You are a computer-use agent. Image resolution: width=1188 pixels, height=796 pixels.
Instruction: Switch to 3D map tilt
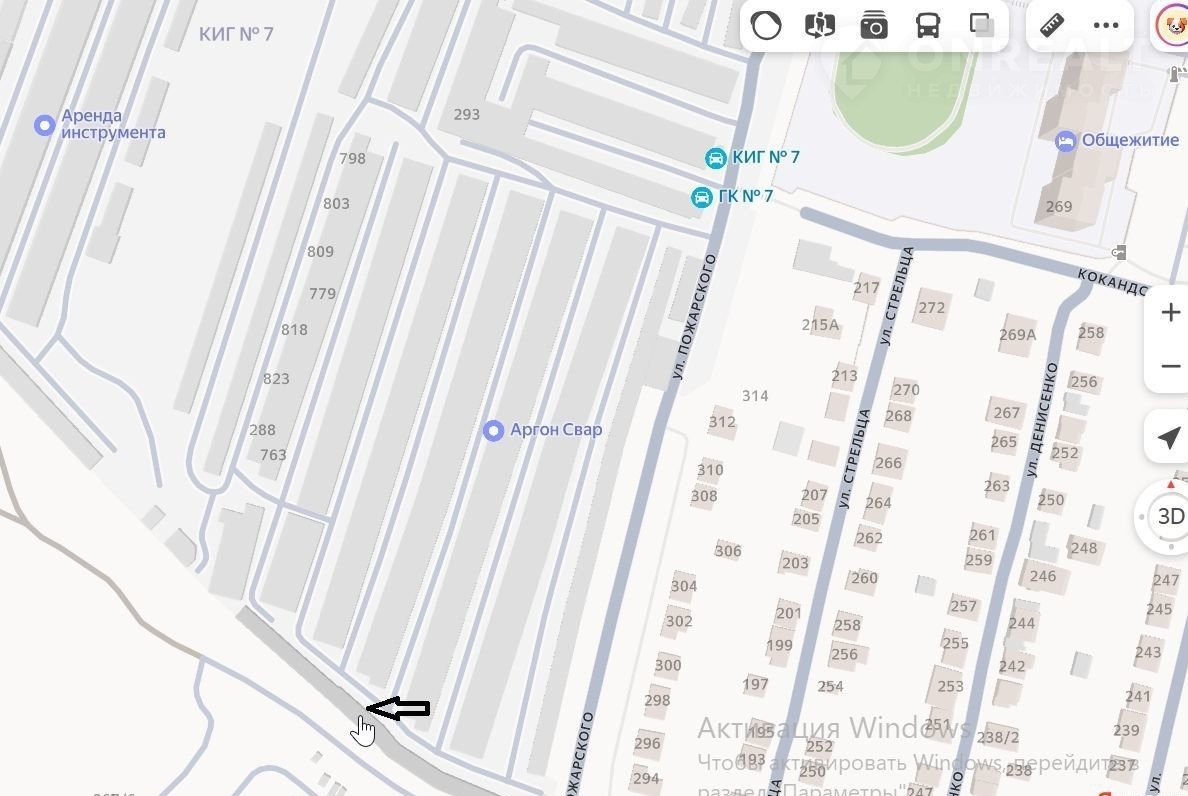(1170, 516)
